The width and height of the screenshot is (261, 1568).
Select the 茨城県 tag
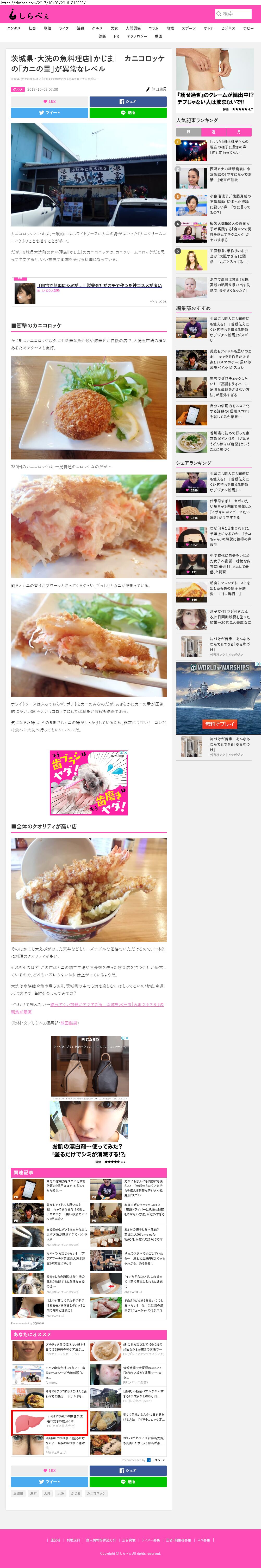[x=18, y=1493]
